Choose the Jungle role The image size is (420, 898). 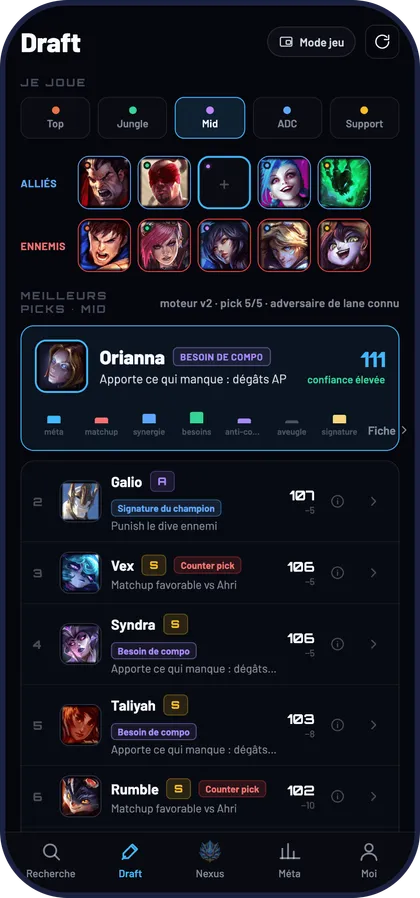click(132, 117)
